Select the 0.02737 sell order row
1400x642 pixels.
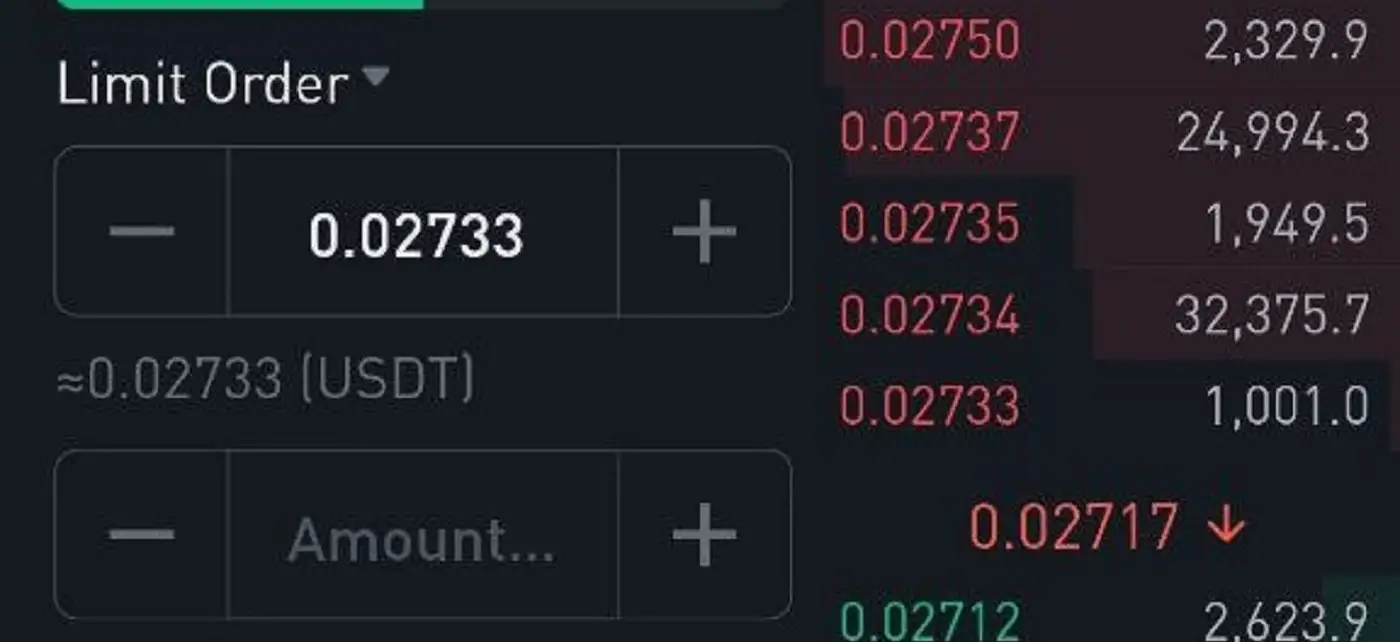tap(1105, 133)
